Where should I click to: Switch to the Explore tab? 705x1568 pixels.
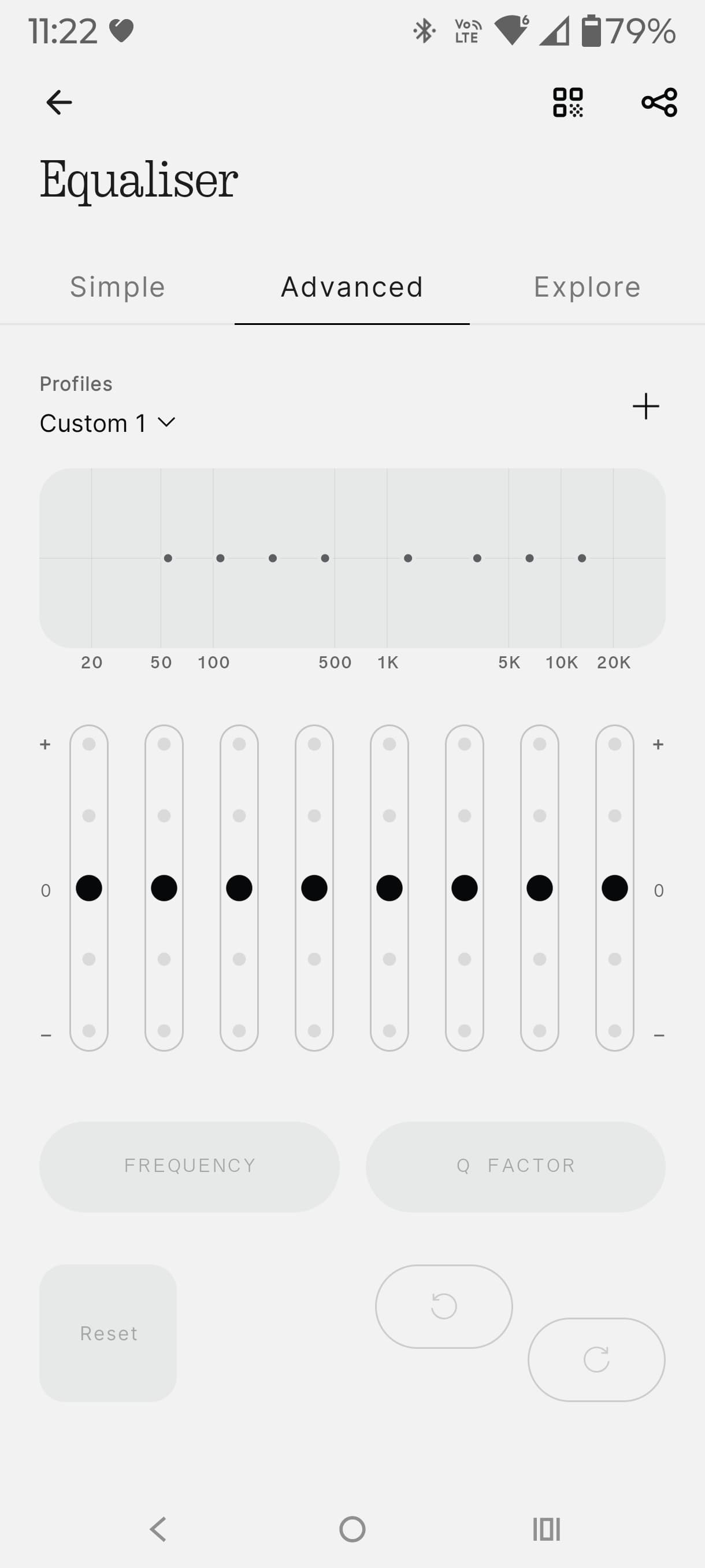click(x=587, y=287)
